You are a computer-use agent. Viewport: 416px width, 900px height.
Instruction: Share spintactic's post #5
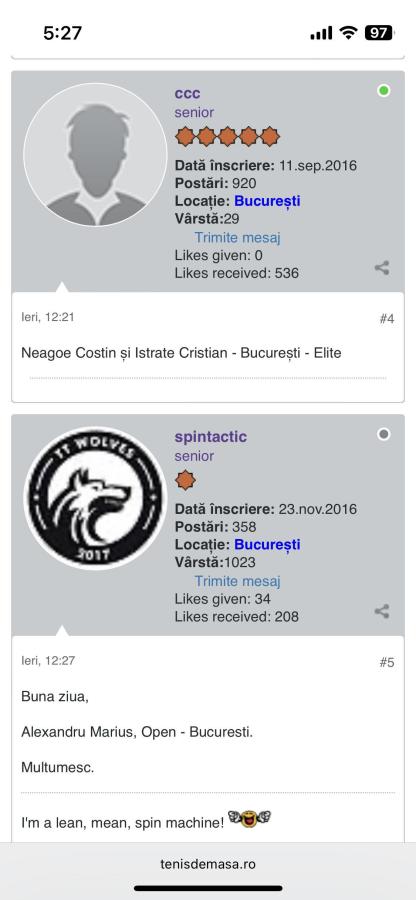(382, 611)
